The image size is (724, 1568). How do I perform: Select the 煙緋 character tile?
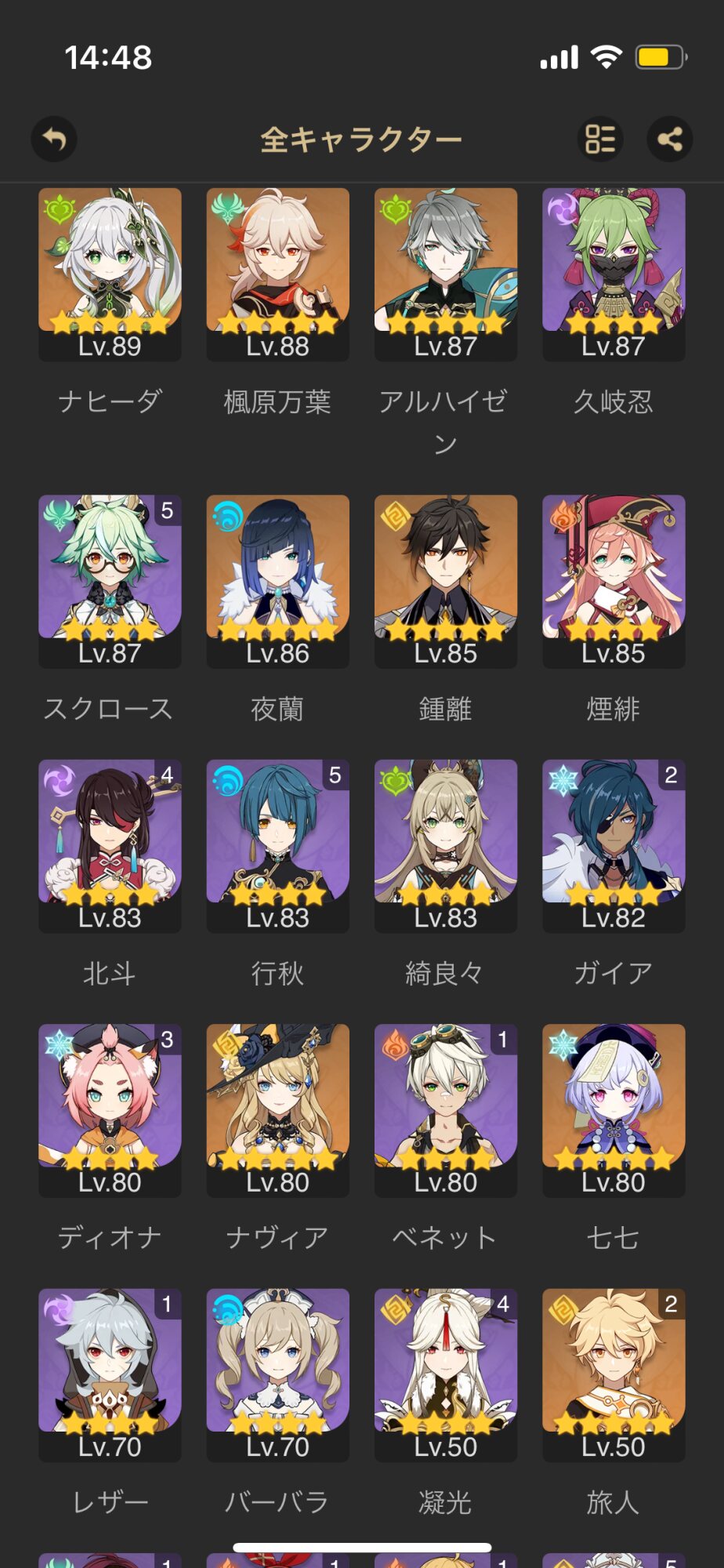(x=614, y=581)
